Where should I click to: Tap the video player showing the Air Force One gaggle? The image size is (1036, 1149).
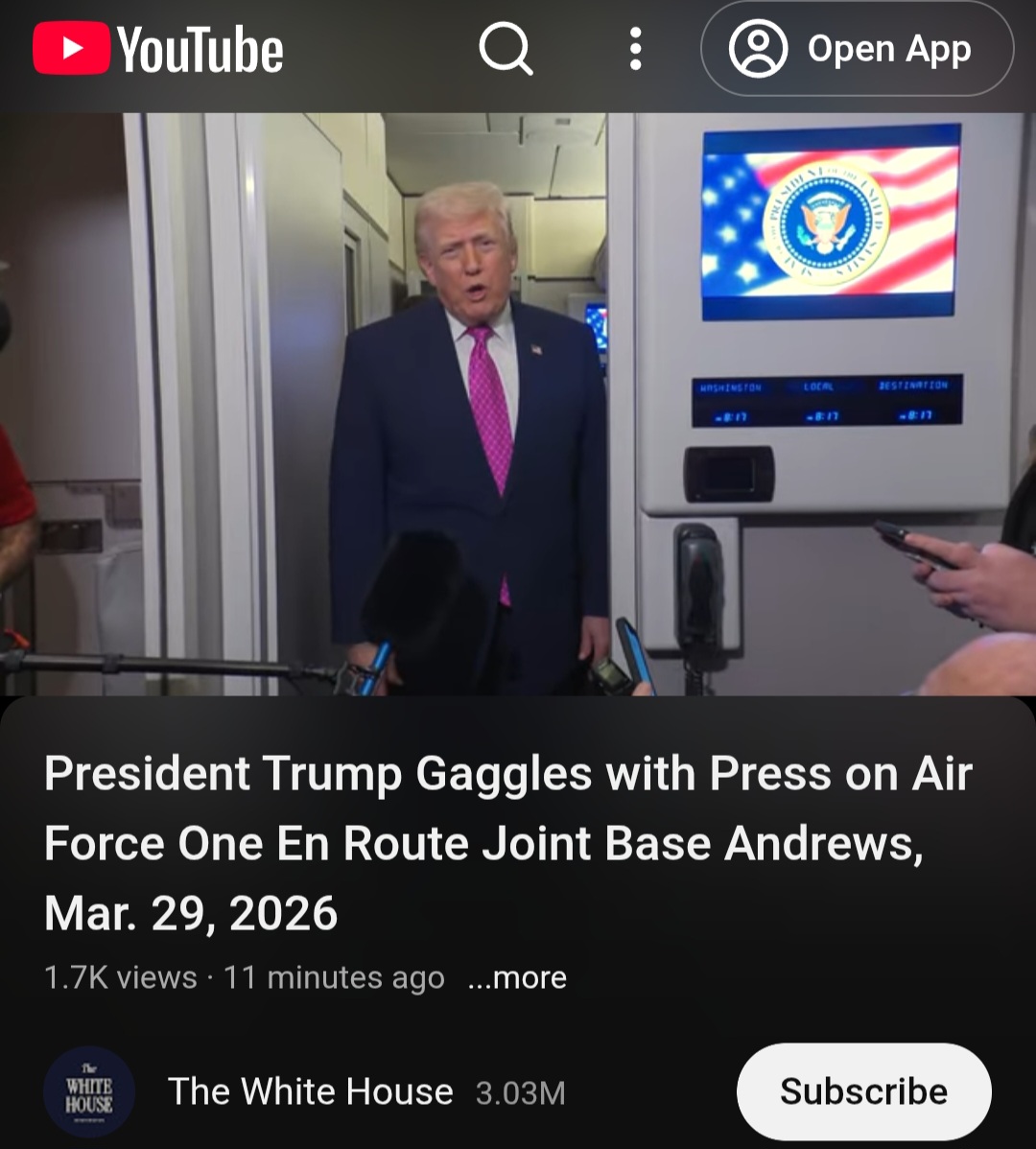518,404
